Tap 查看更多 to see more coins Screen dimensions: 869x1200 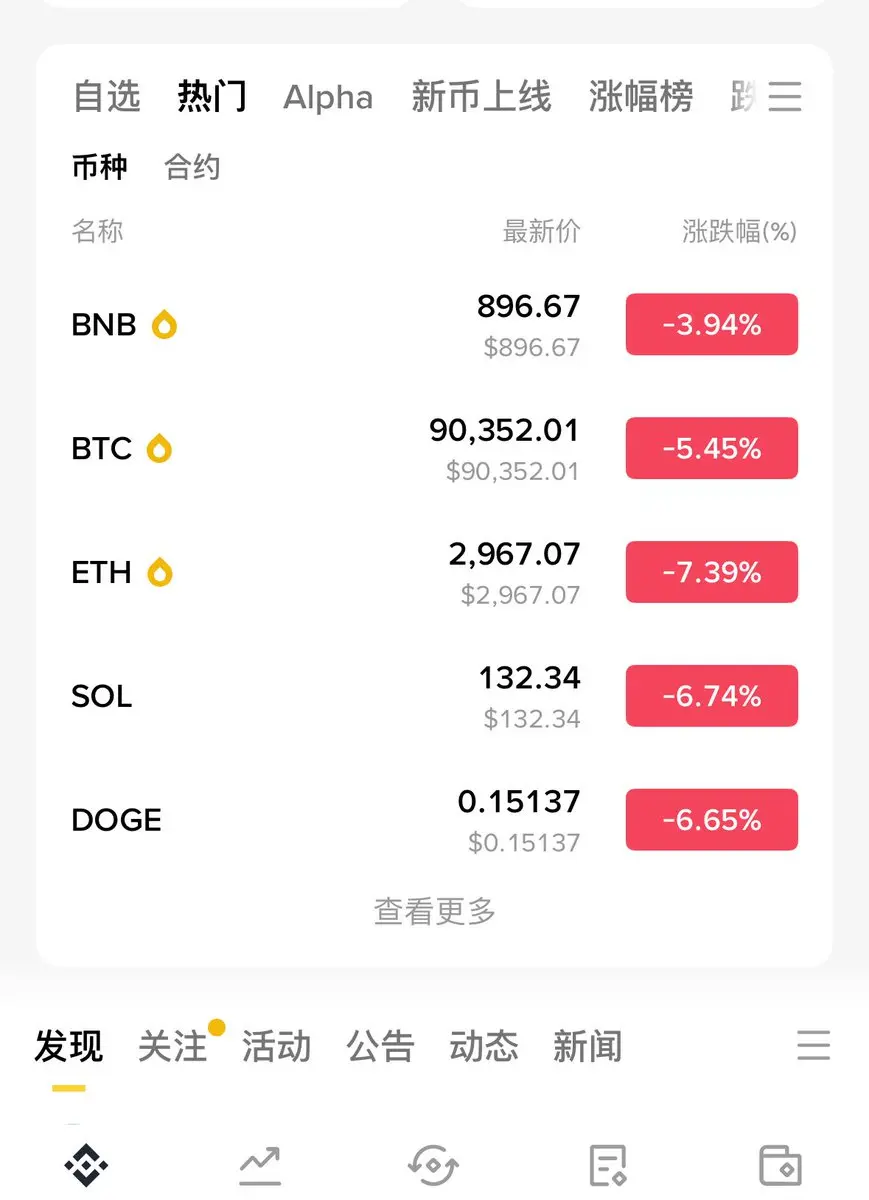coord(434,911)
